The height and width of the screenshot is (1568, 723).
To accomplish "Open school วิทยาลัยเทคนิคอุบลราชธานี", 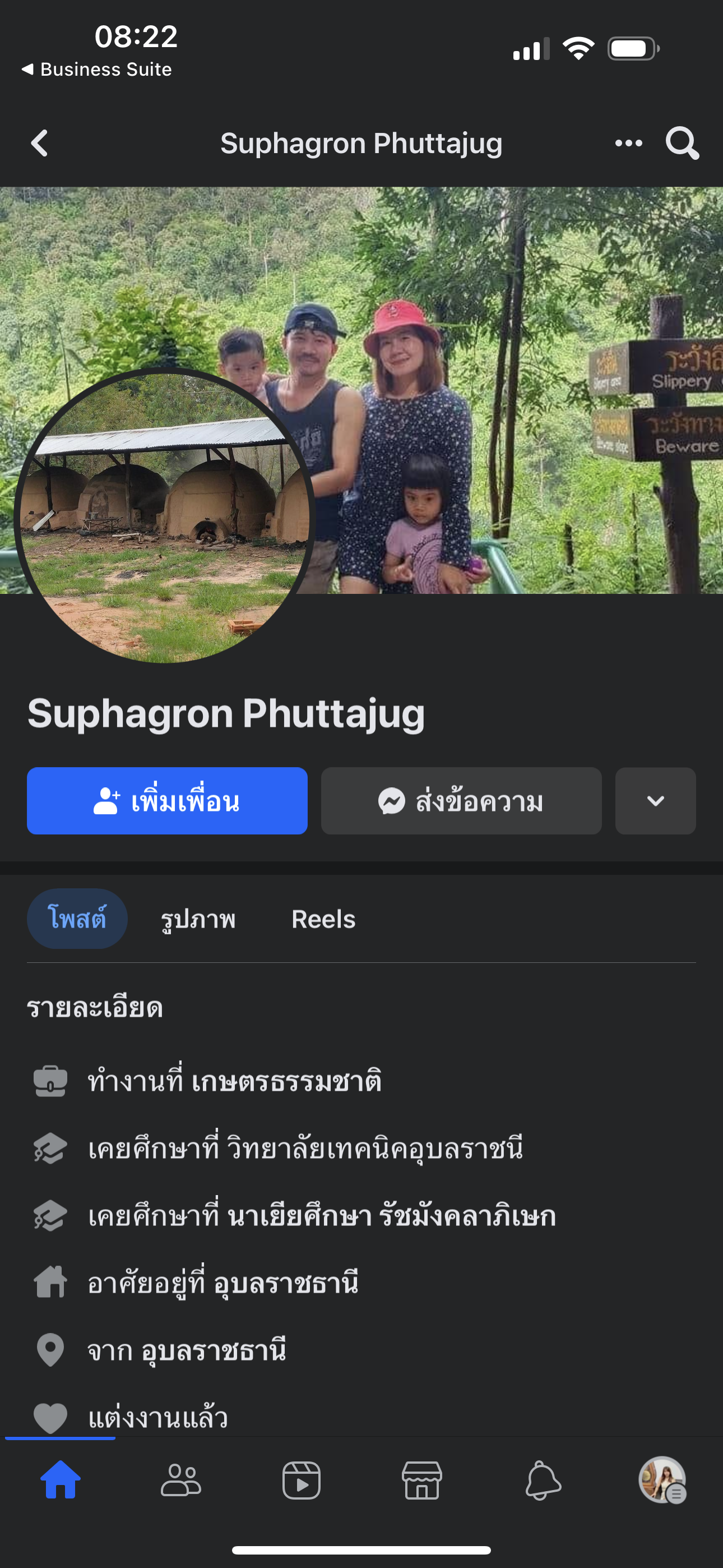I will 374,1149.
